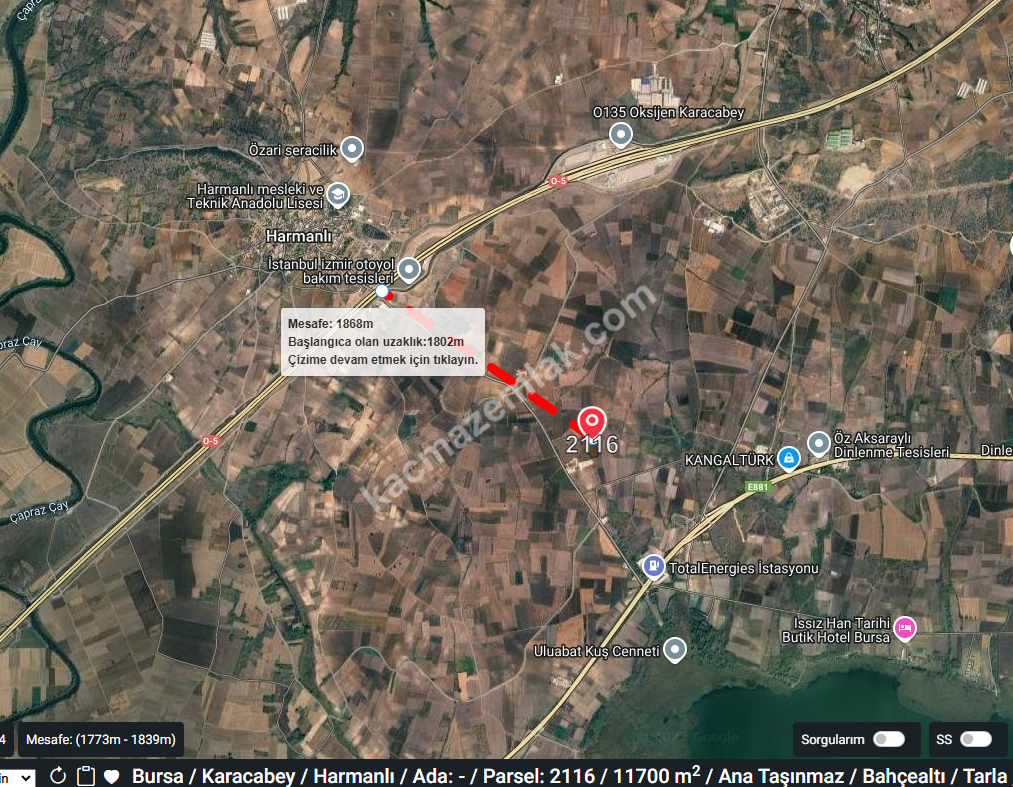
Task: Tap the refresh icon in bottom bar
Action: pyautogui.click(x=58, y=776)
